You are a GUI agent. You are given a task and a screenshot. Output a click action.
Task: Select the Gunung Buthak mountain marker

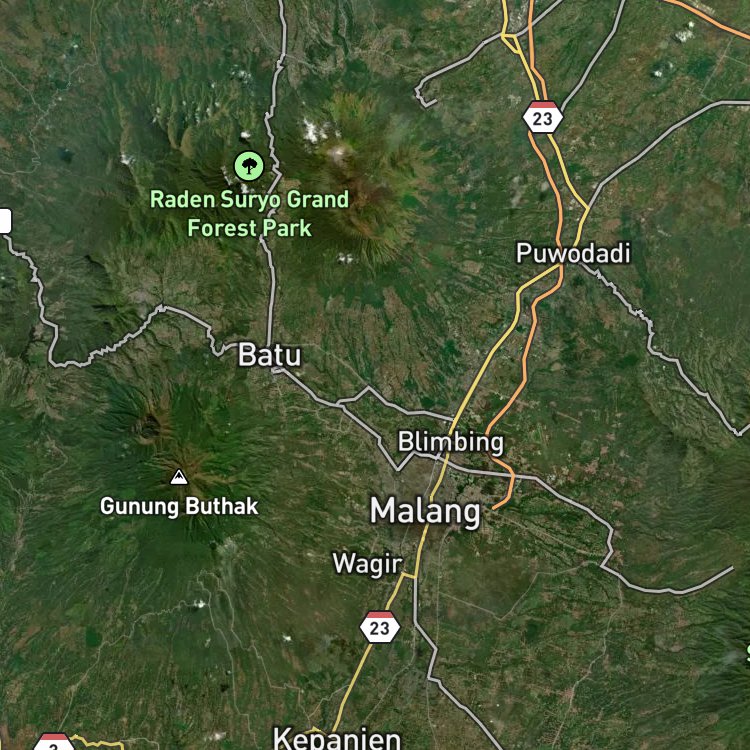point(179,477)
